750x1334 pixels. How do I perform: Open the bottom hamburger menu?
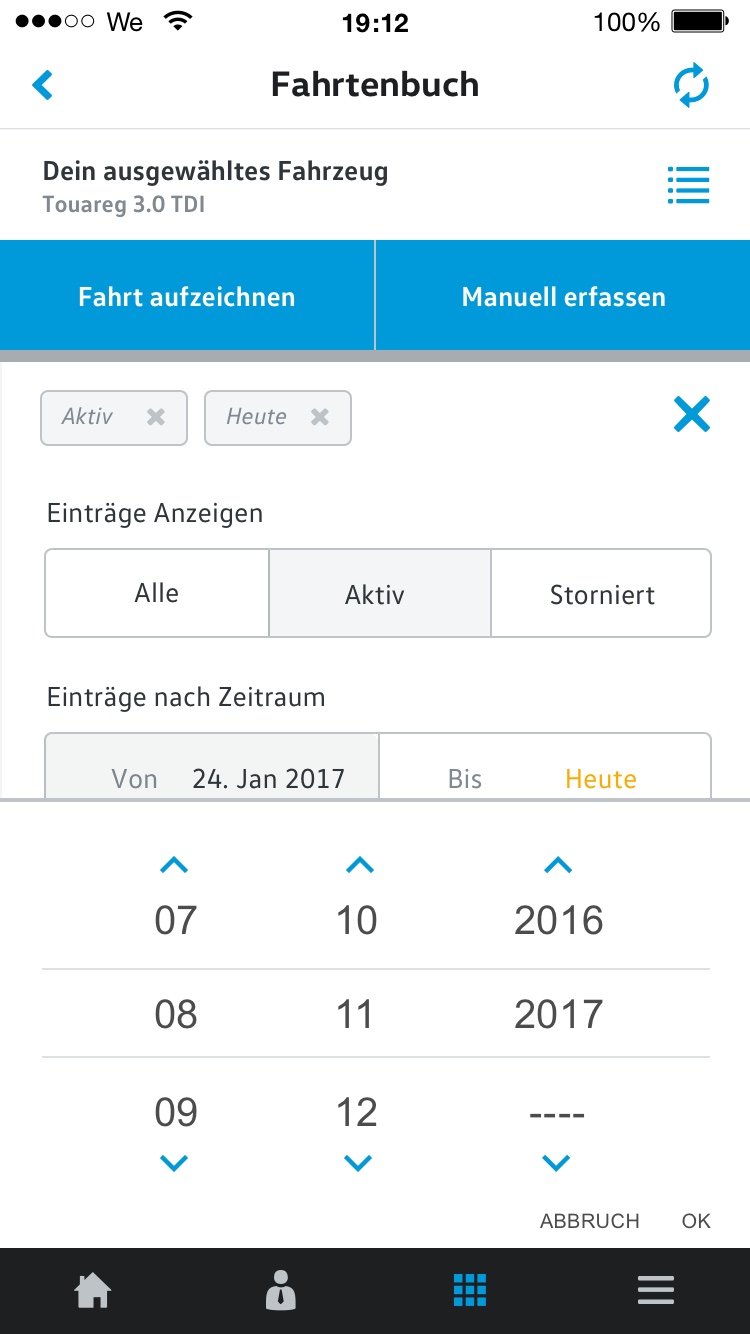[x=656, y=1290]
